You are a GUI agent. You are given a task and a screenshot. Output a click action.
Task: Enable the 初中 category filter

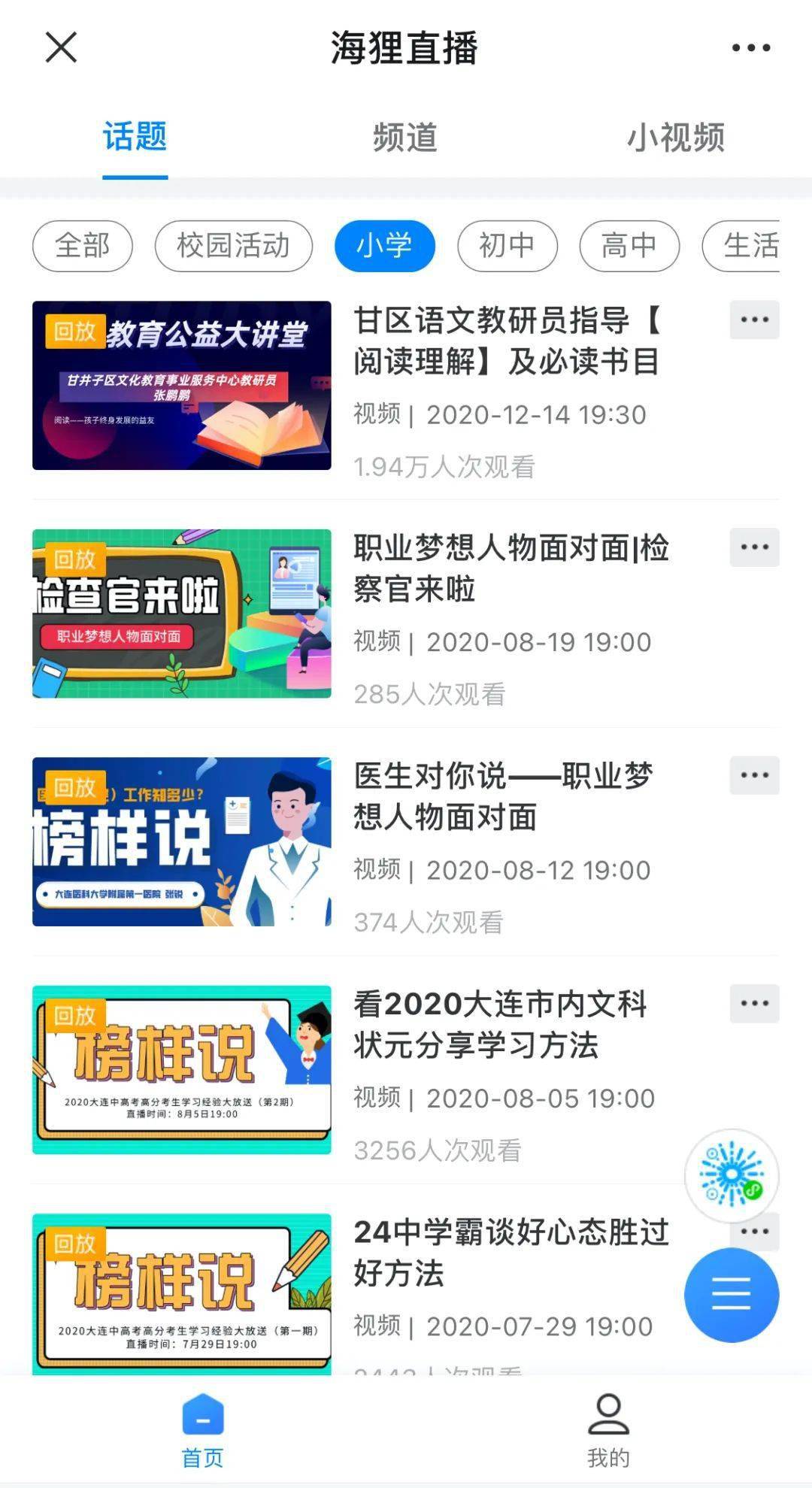pyautogui.click(x=507, y=246)
